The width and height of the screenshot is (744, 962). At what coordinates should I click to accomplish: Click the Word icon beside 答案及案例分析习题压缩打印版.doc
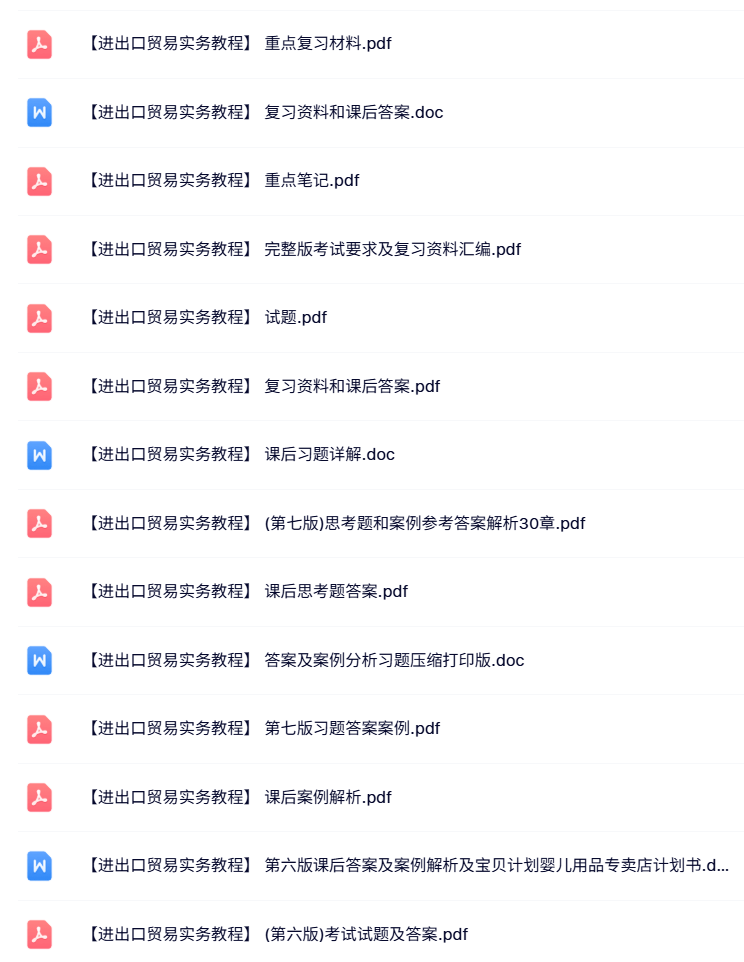(39, 660)
